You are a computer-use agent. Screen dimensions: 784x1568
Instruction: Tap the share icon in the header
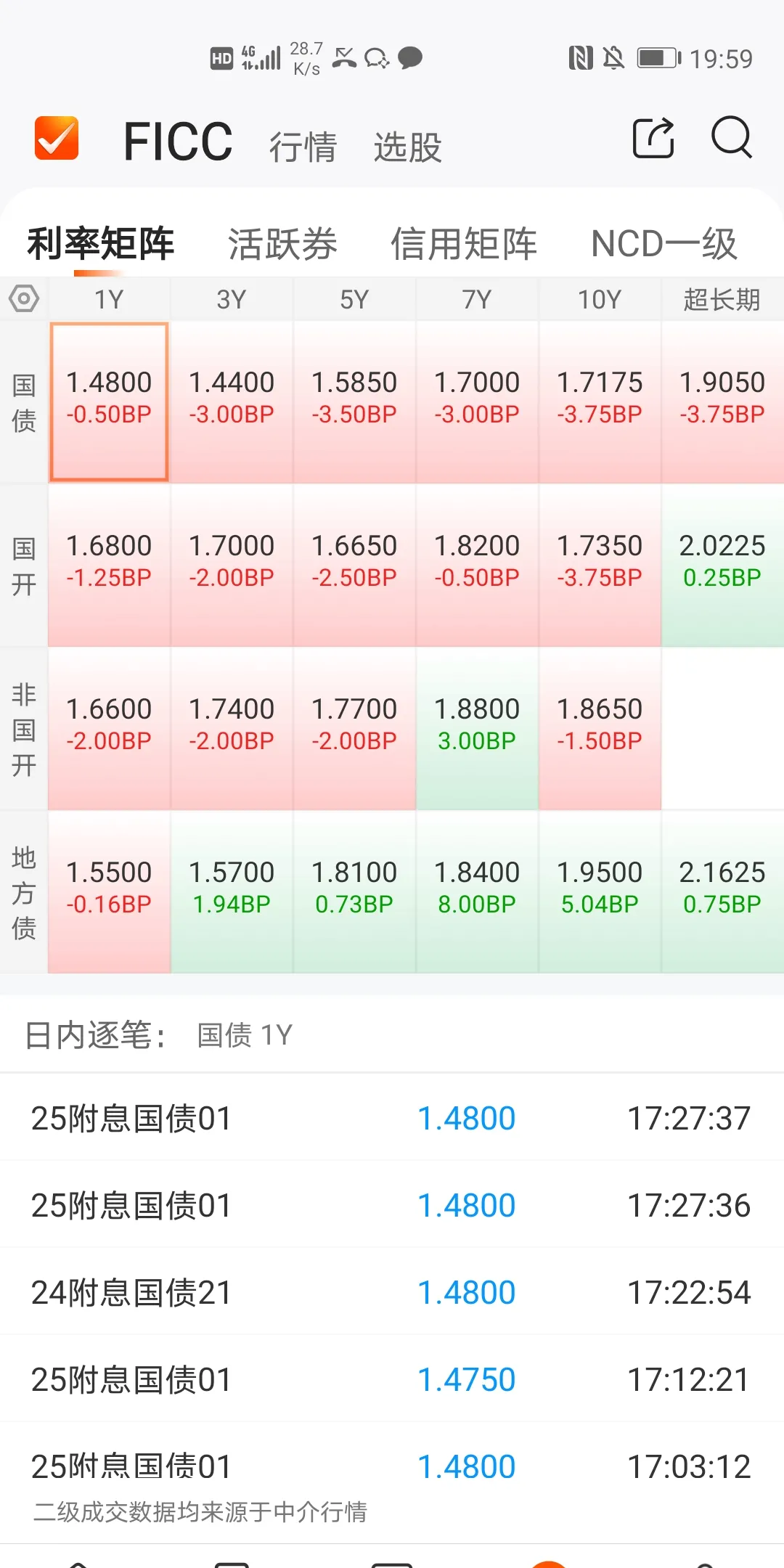tap(652, 139)
